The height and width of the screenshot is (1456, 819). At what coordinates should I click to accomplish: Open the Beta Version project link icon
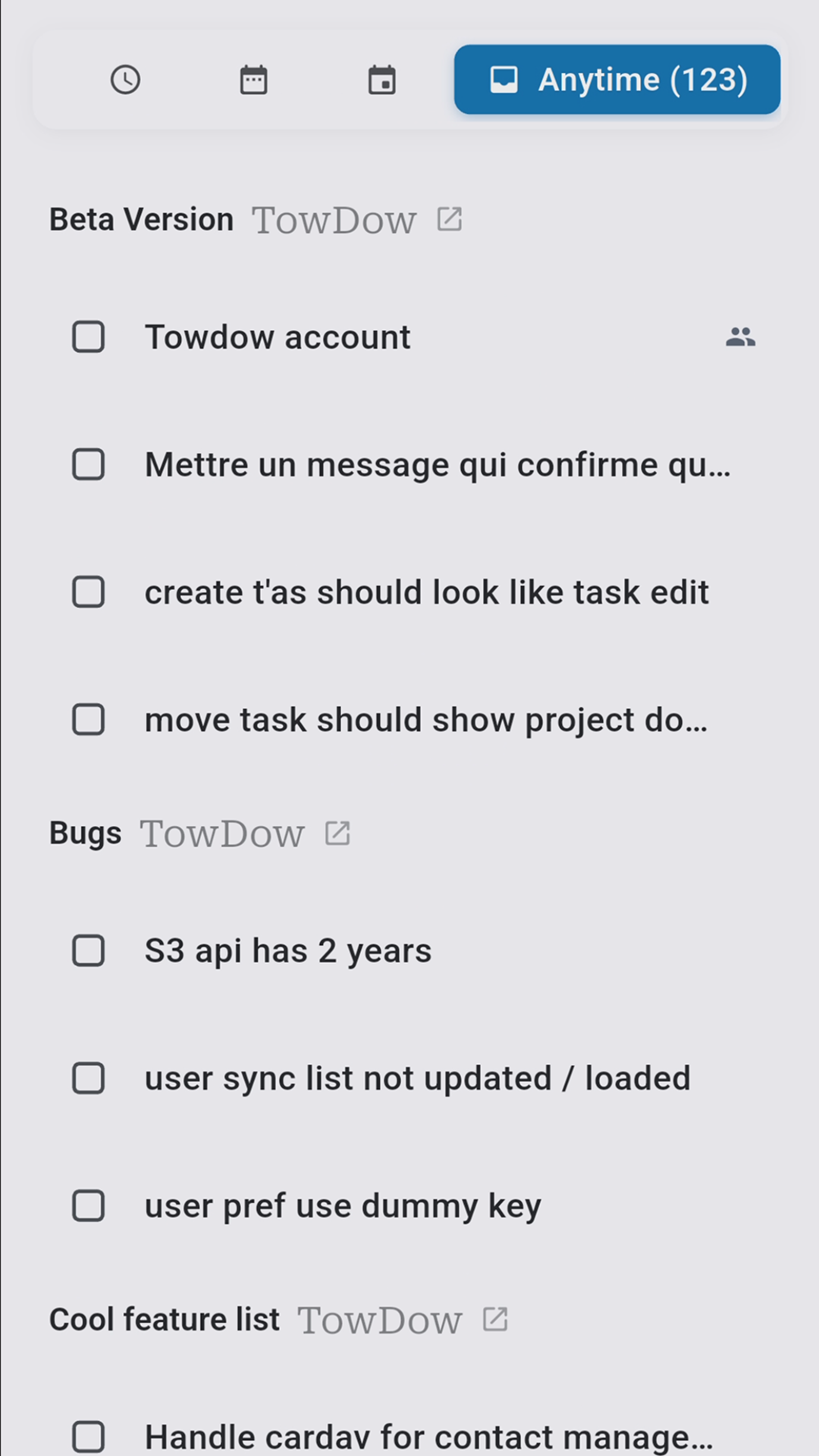pos(450,220)
